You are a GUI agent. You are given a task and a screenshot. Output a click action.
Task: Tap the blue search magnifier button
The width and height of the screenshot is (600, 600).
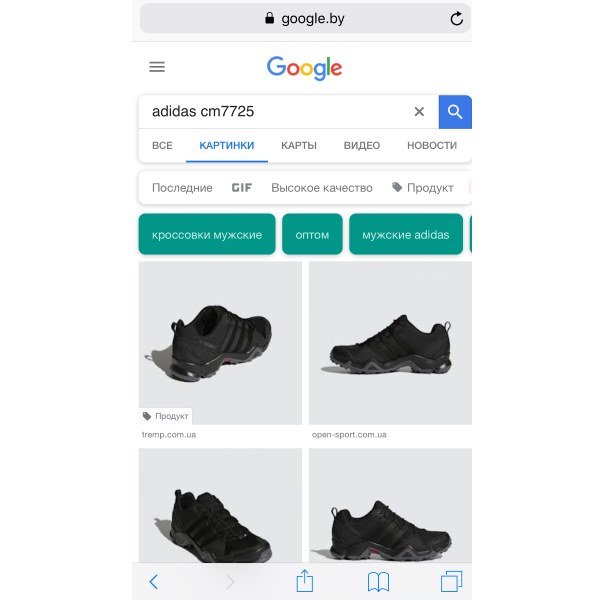click(455, 112)
